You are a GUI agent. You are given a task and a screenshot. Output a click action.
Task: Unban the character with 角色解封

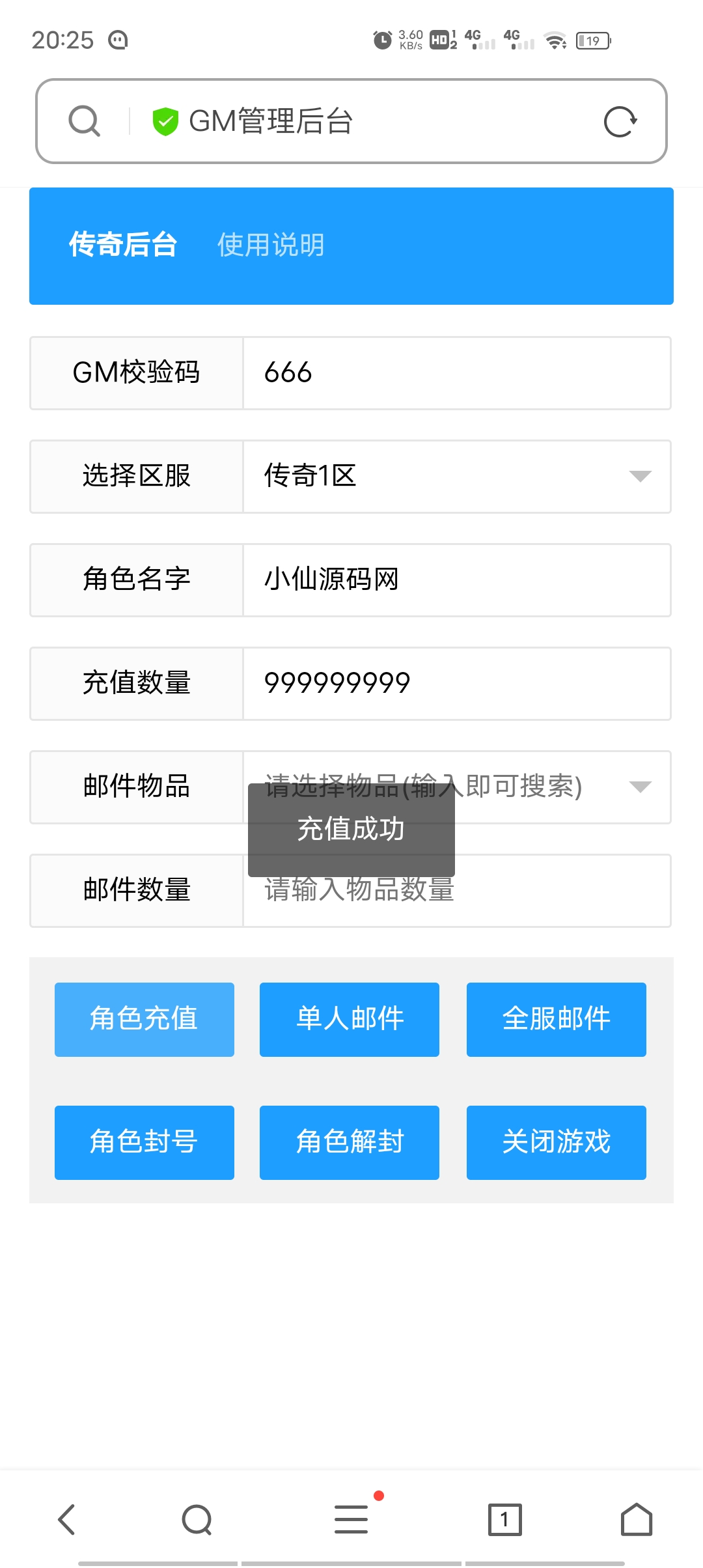350,1143
